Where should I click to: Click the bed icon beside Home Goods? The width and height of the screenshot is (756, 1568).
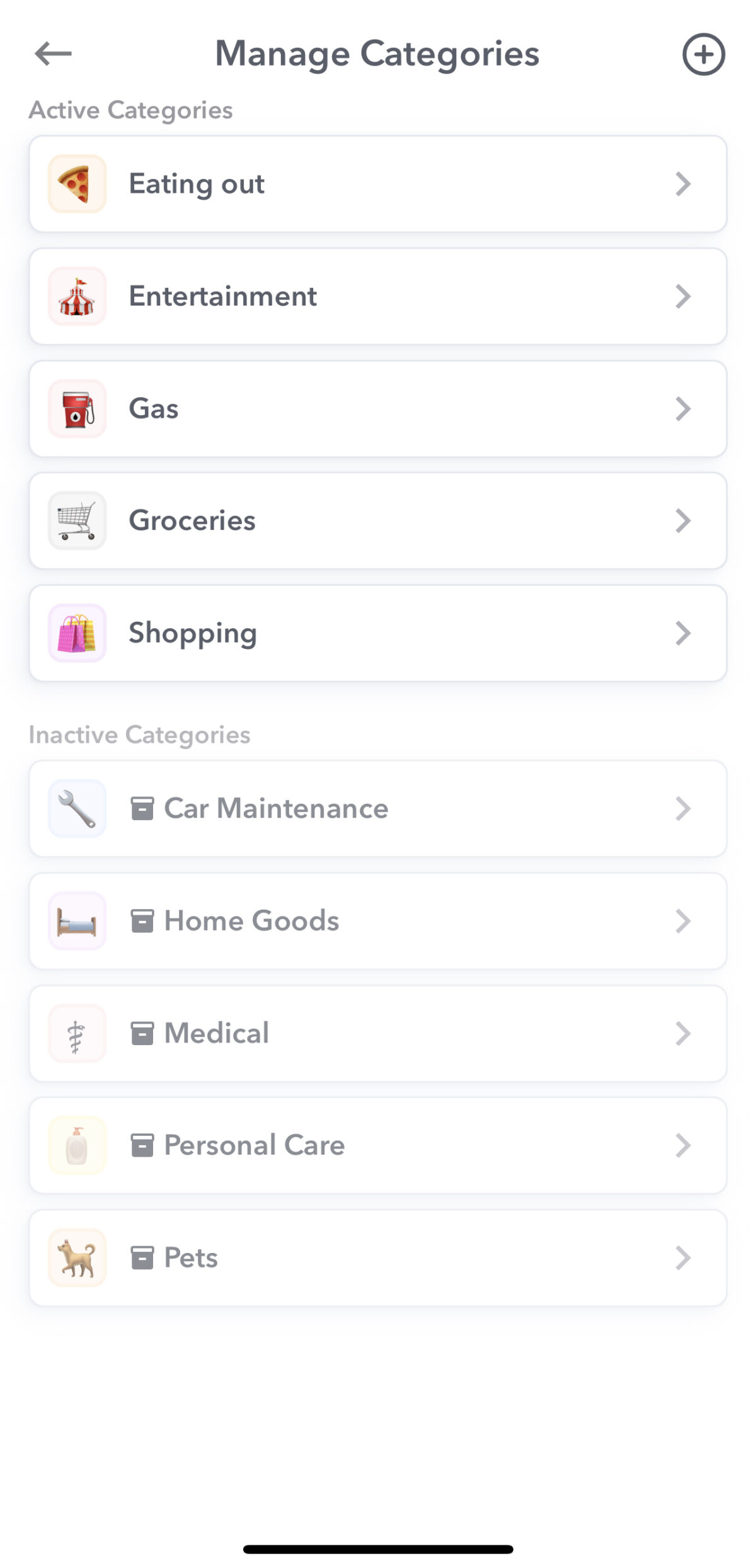point(76,920)
